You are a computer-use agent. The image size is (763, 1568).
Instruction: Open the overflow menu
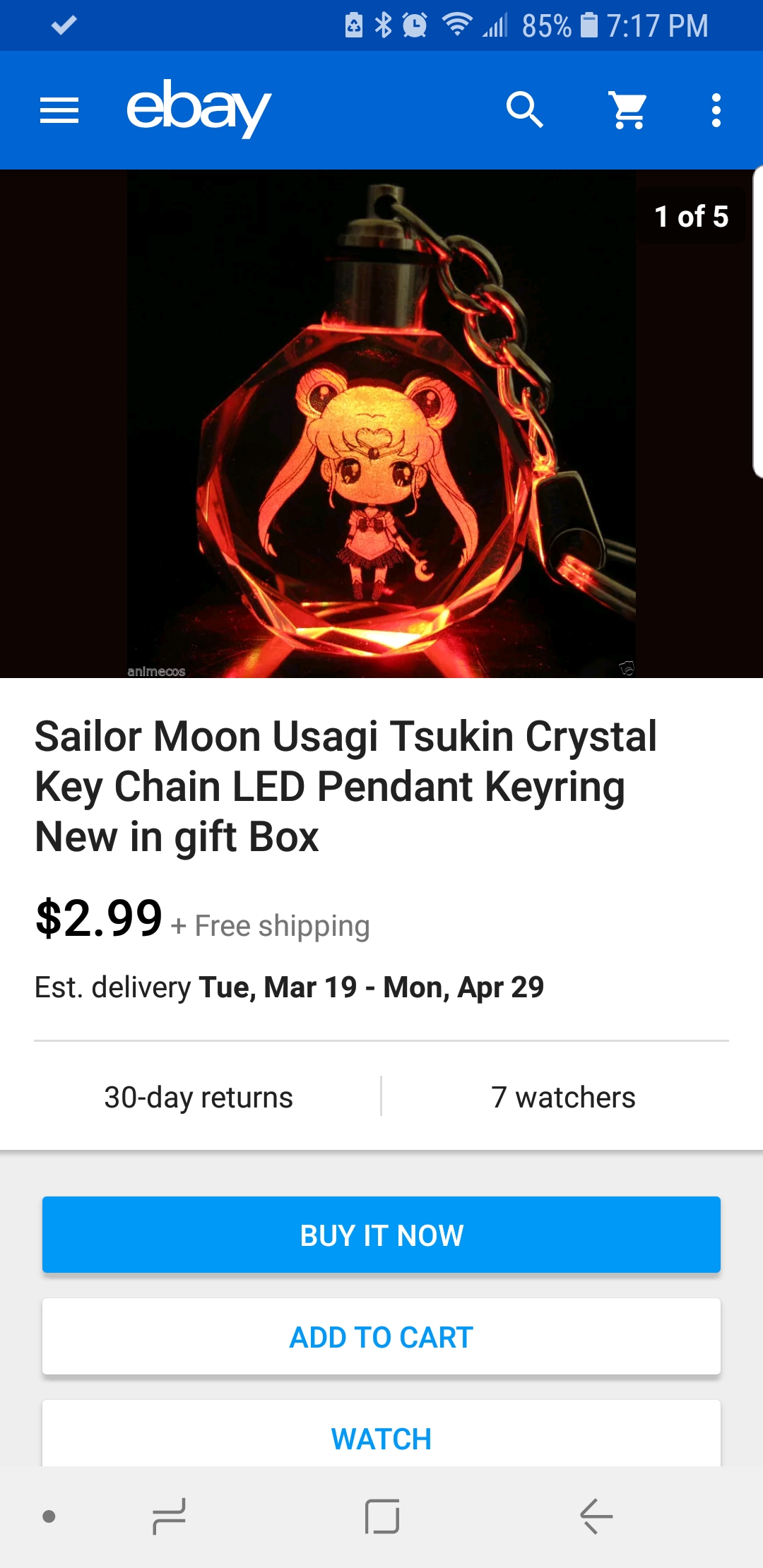point(716,110)
